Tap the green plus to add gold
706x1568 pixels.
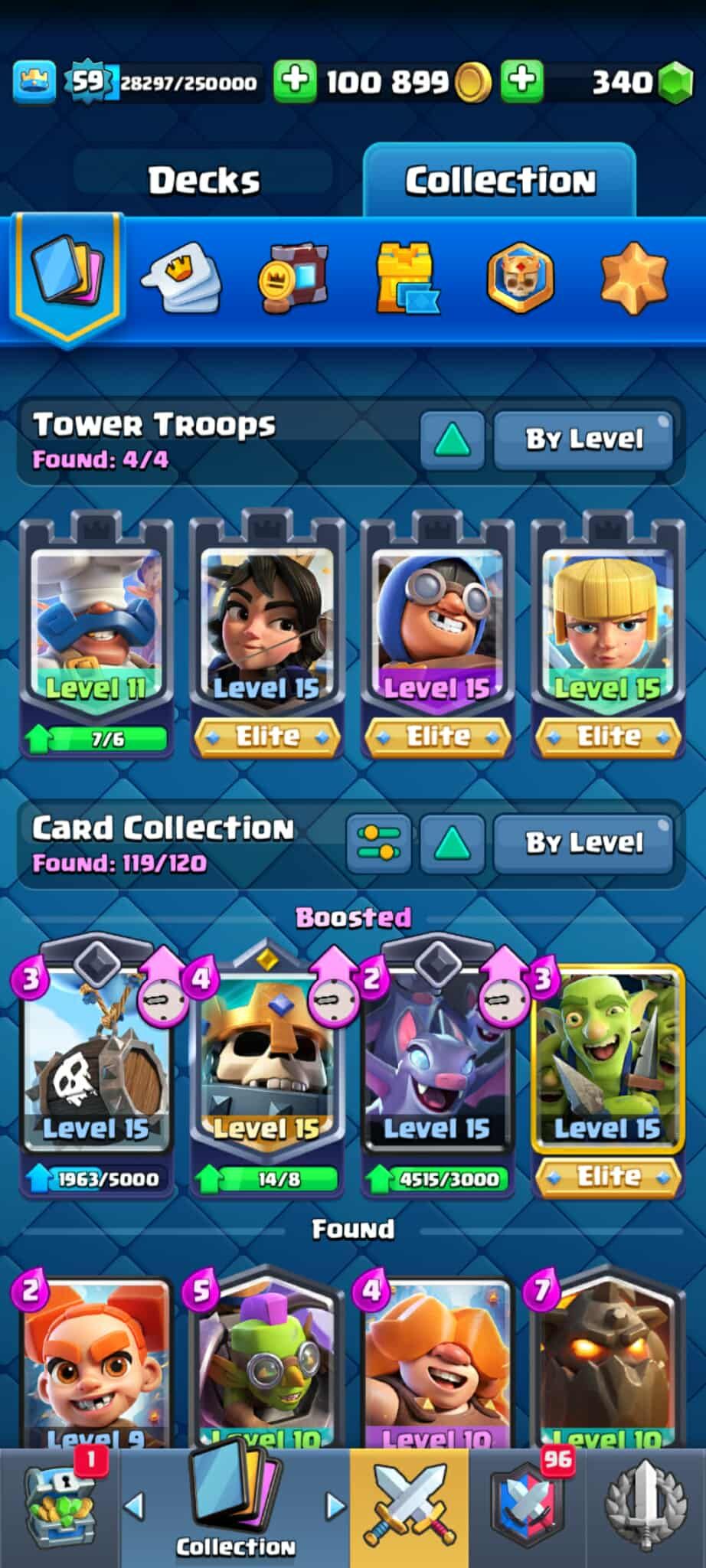[x=295, y=80]
